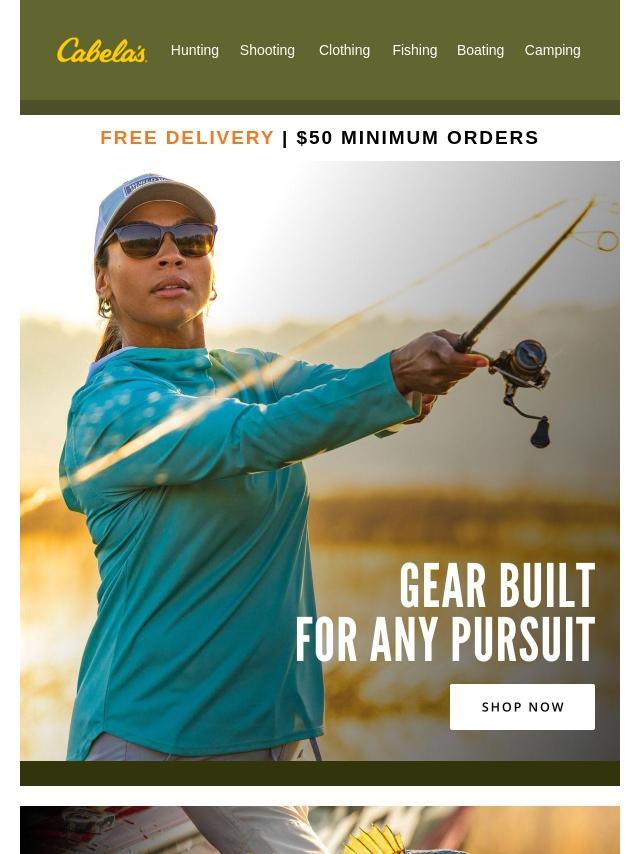Open the Cabela's logo home link
Image resolution: width=640 pixels, height=854 pixels.
pos(102,50)
